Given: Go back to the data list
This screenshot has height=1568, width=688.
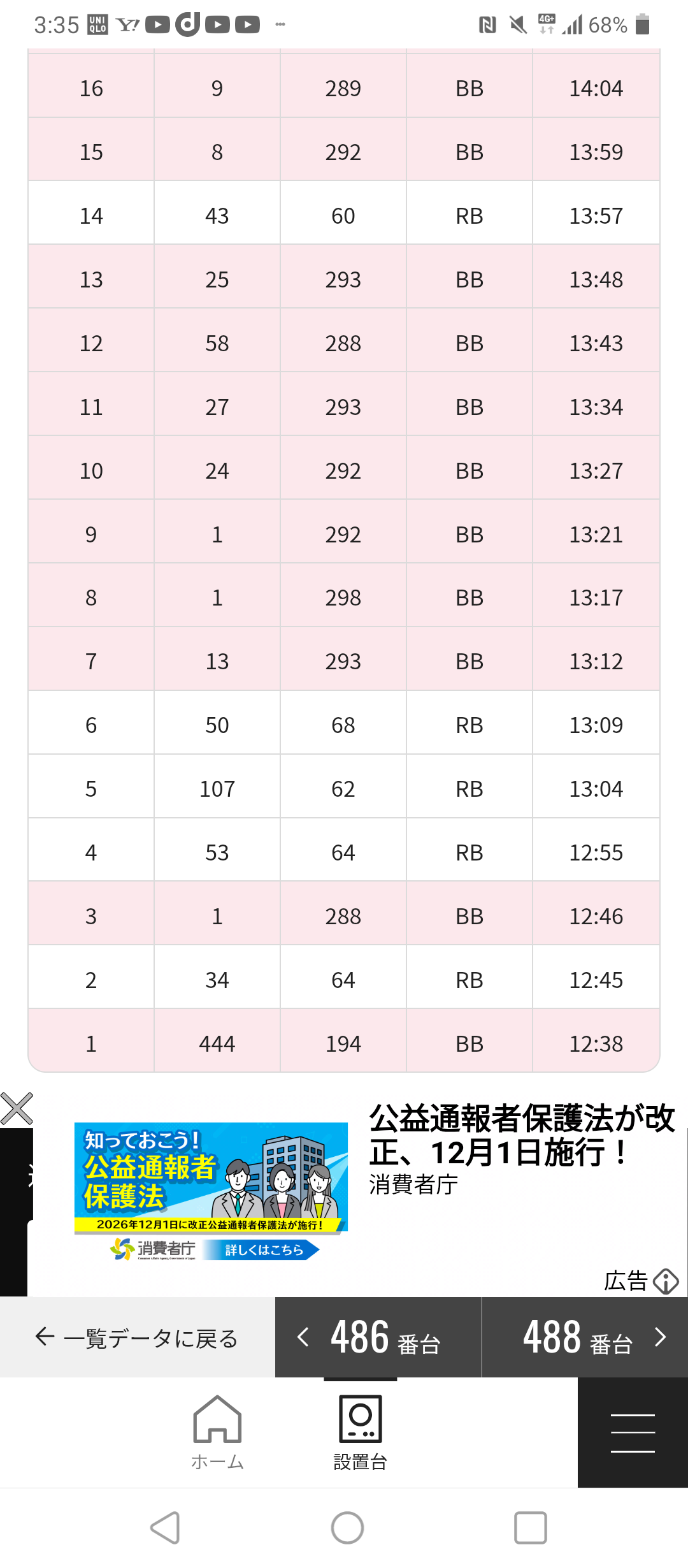Looking at the screenshot, I should point(137,1337).
